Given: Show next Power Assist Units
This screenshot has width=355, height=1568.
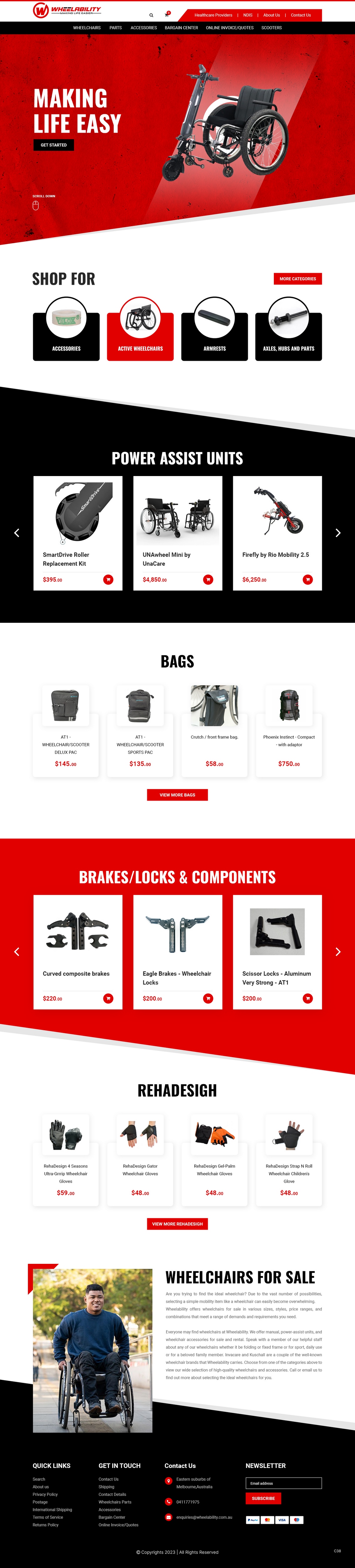Looking at the screenshot, I should [x=338, y=532].
